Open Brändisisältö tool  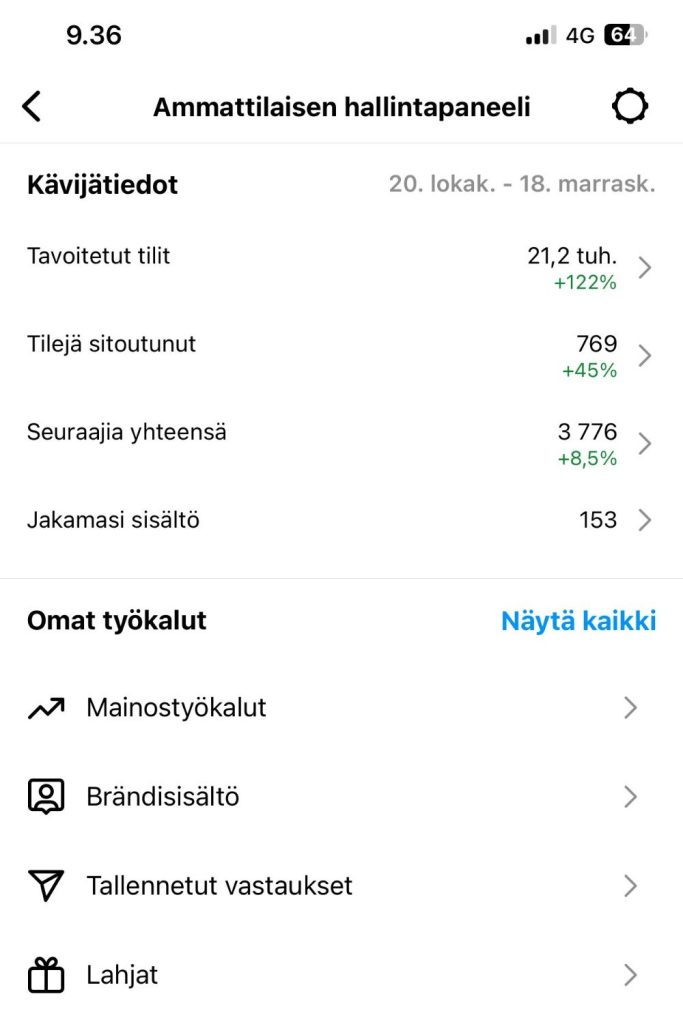(340, 797)
